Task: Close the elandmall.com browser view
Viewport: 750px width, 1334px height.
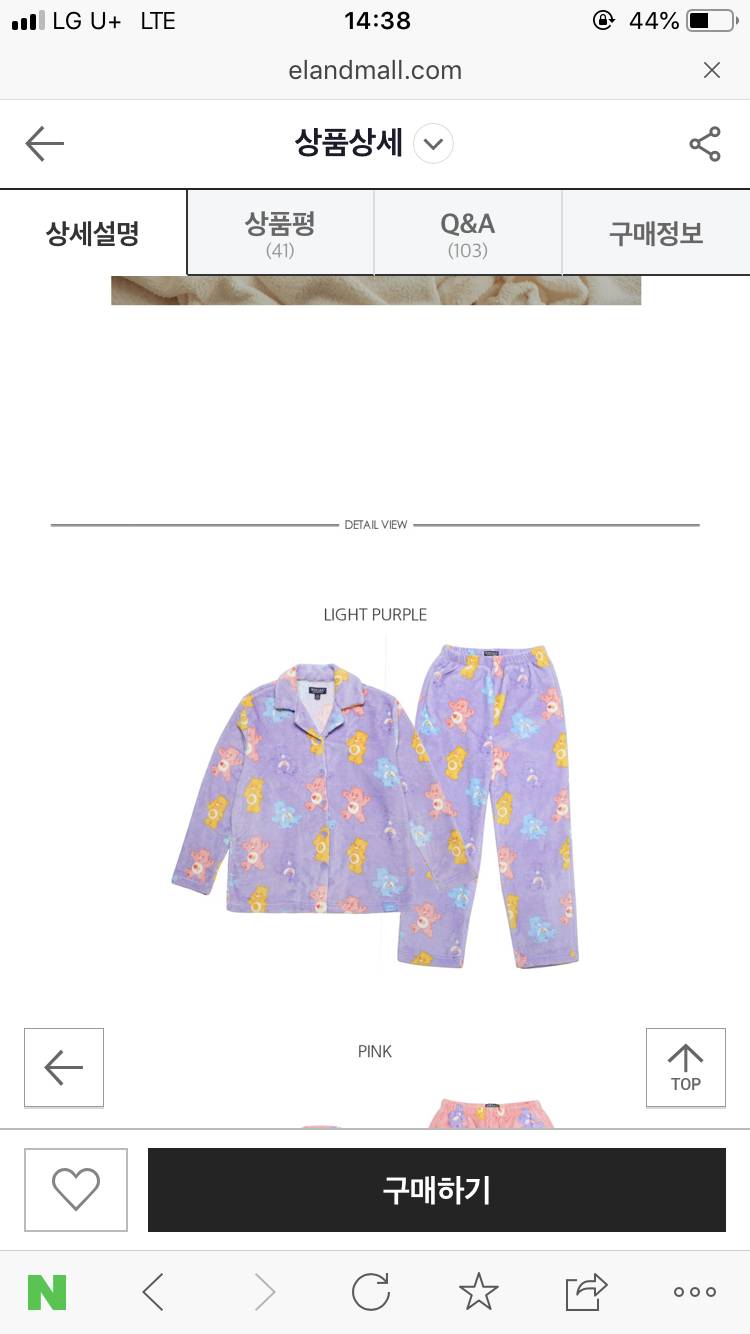Action: [711, 70]
